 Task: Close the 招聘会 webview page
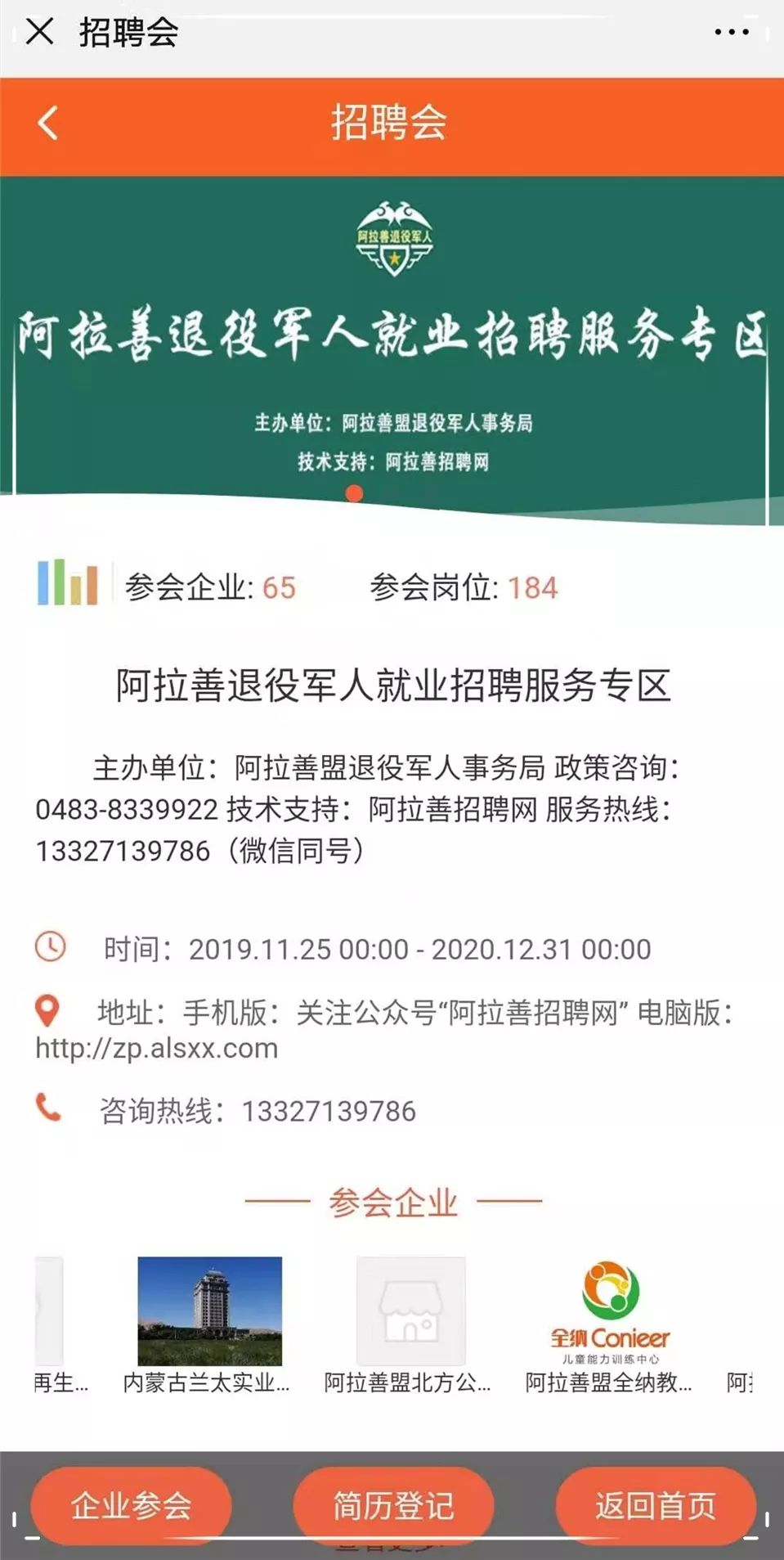(39, 33)
